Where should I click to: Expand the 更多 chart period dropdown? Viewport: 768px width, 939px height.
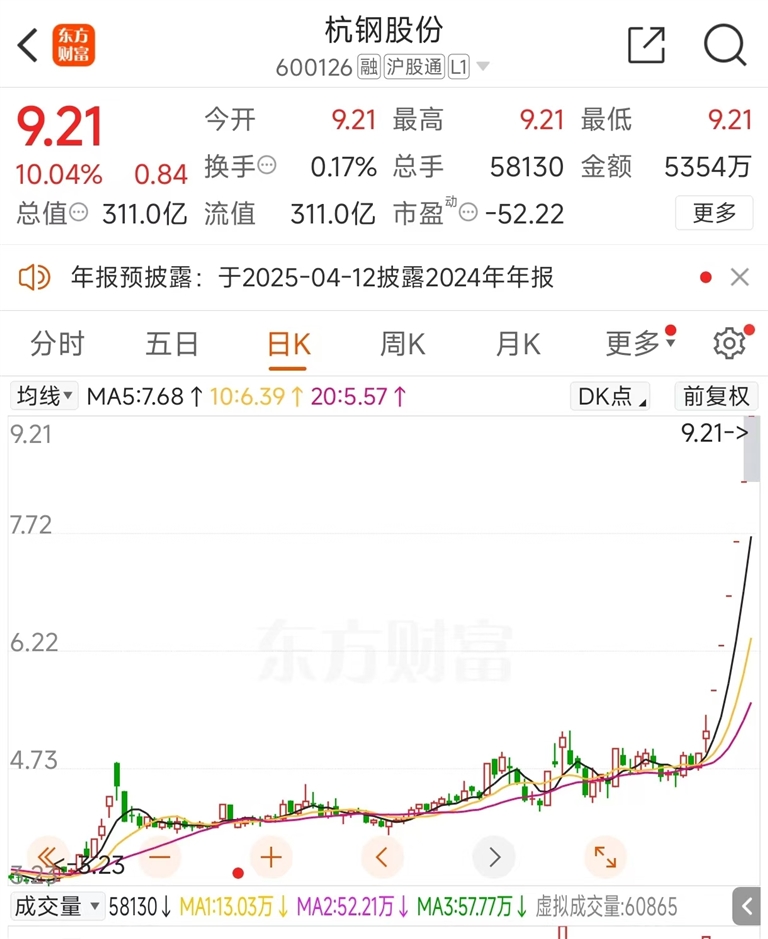tap(640, 345)
